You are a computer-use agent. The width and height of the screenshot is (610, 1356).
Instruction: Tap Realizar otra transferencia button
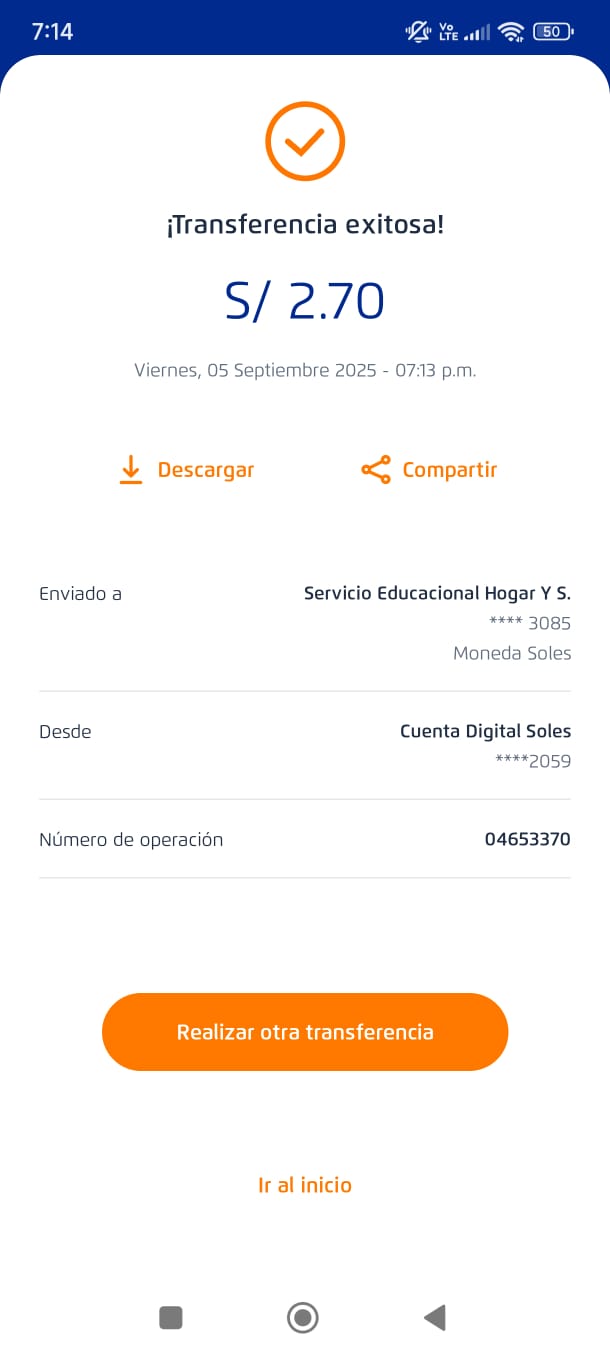pyautogui.click(x=305, y=1032)
